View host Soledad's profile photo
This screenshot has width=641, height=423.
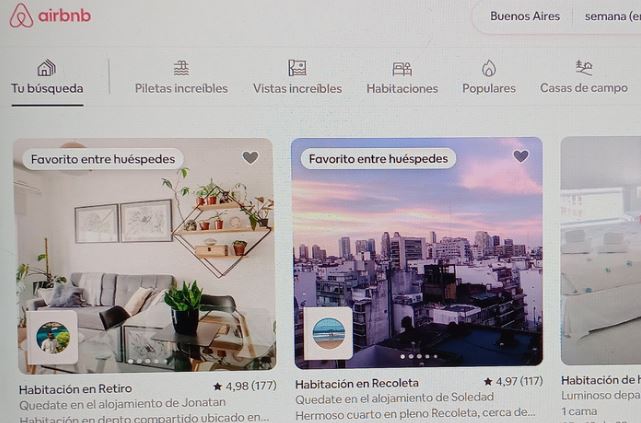tap(328, 333)
